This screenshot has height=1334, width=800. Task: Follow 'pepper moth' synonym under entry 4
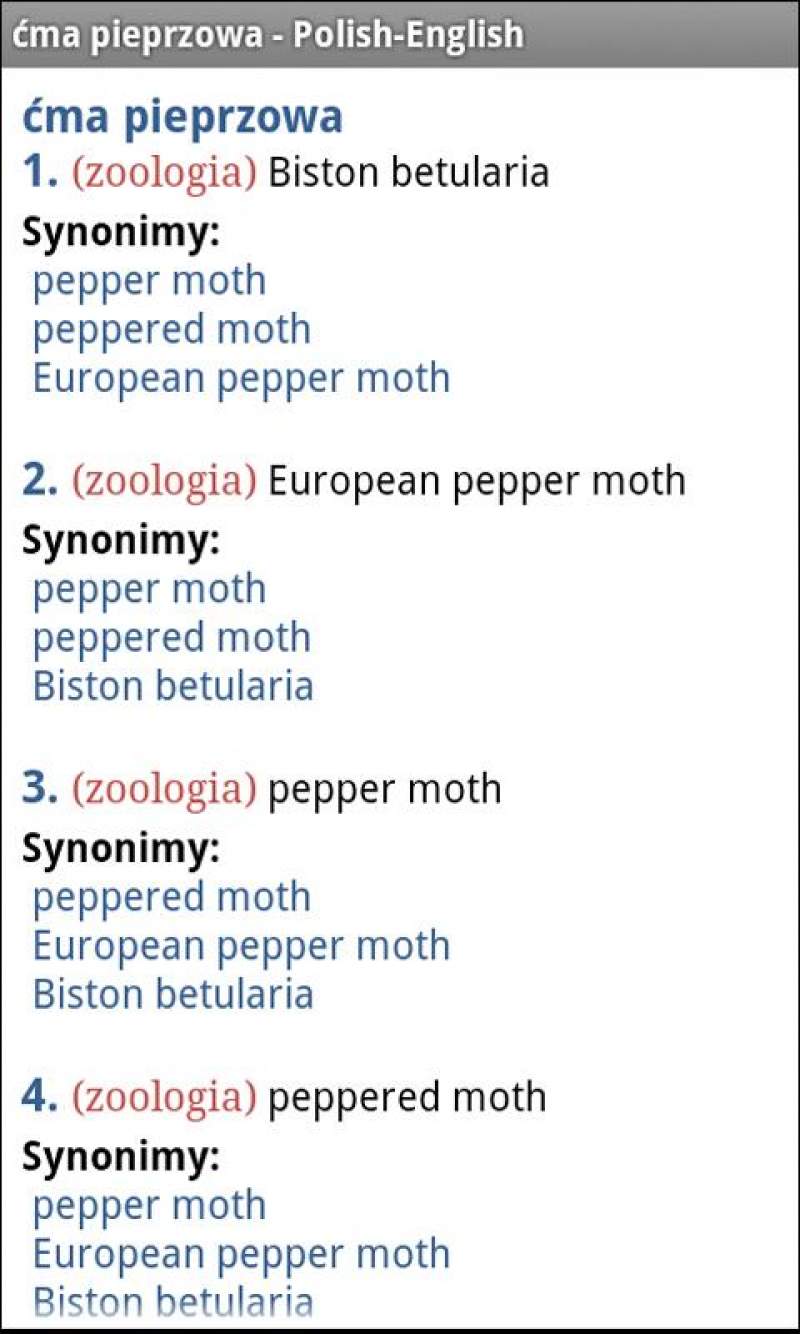pyautogui.click(x=150, y=1206)
